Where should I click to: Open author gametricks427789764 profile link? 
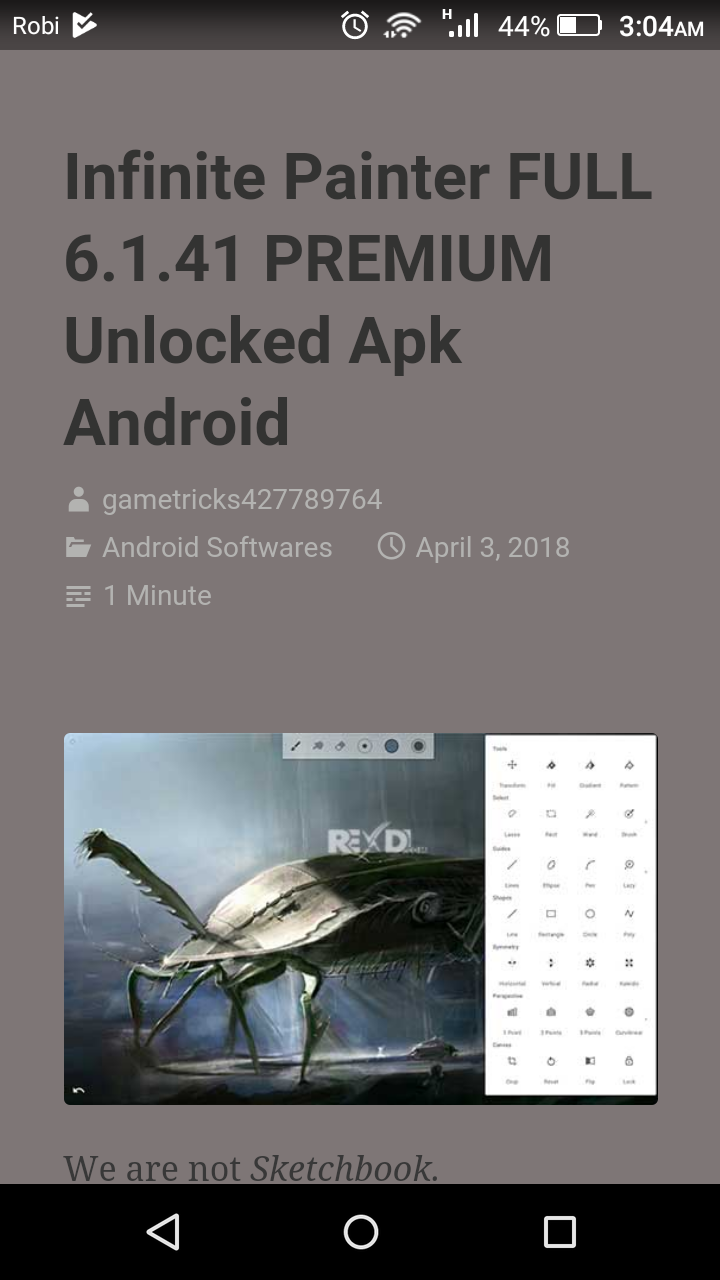[241, 499]
